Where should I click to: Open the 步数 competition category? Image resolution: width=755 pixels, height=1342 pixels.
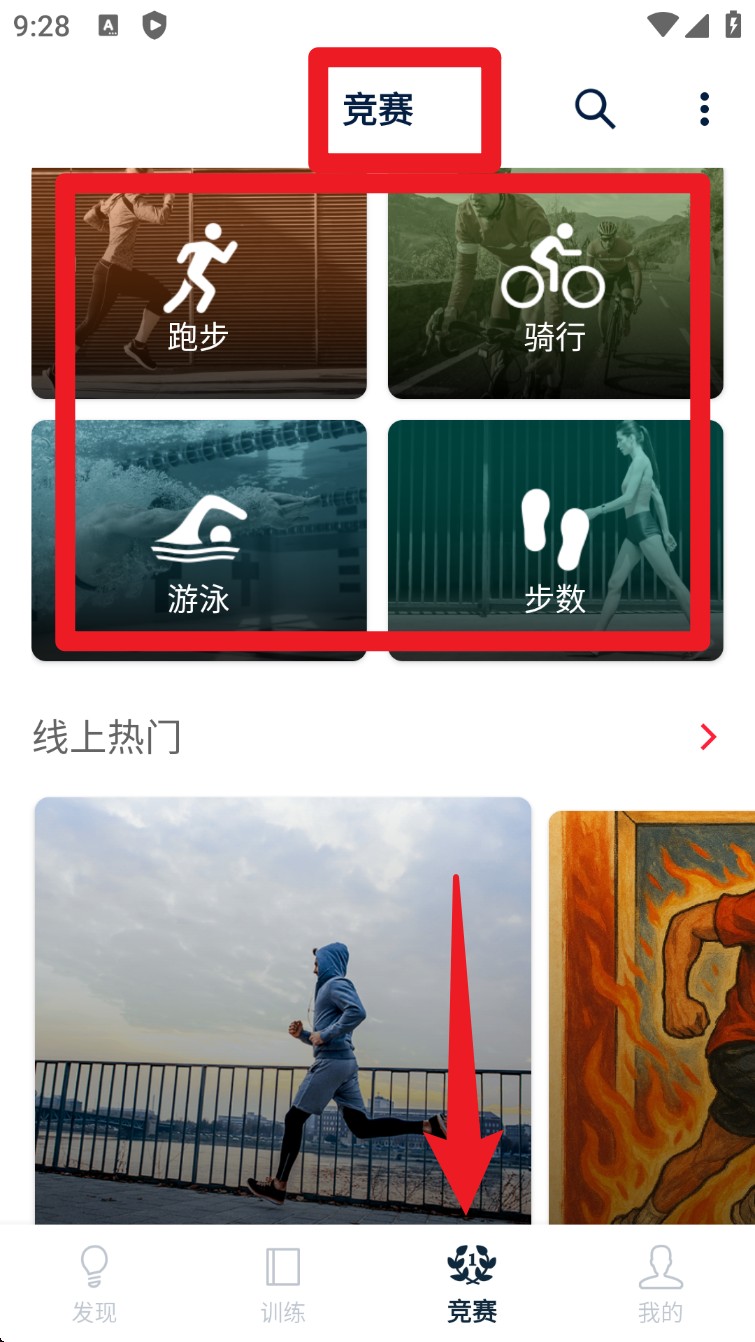pos(555,540)
